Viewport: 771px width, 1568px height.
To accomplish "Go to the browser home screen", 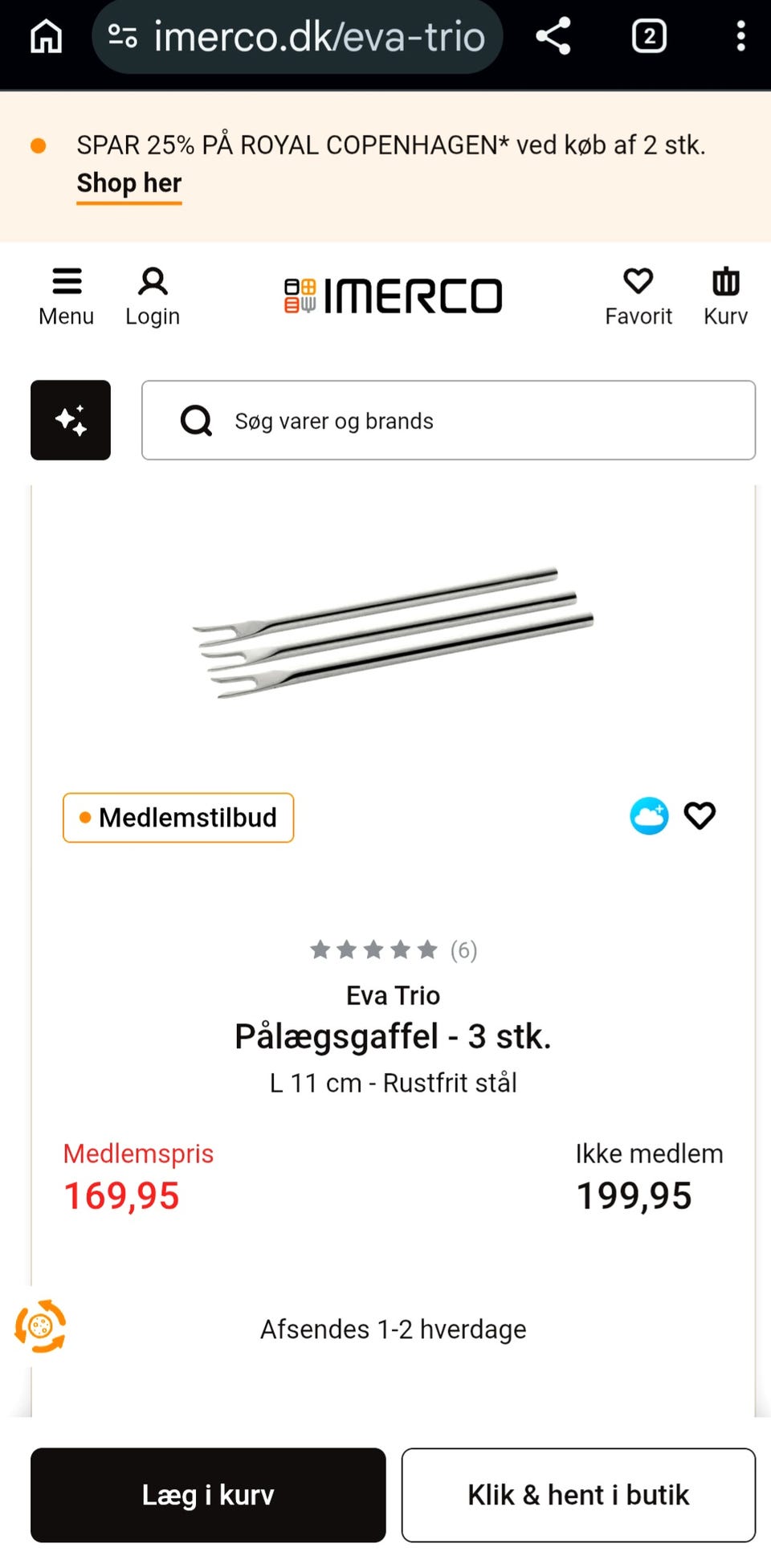I will (46, 35).
